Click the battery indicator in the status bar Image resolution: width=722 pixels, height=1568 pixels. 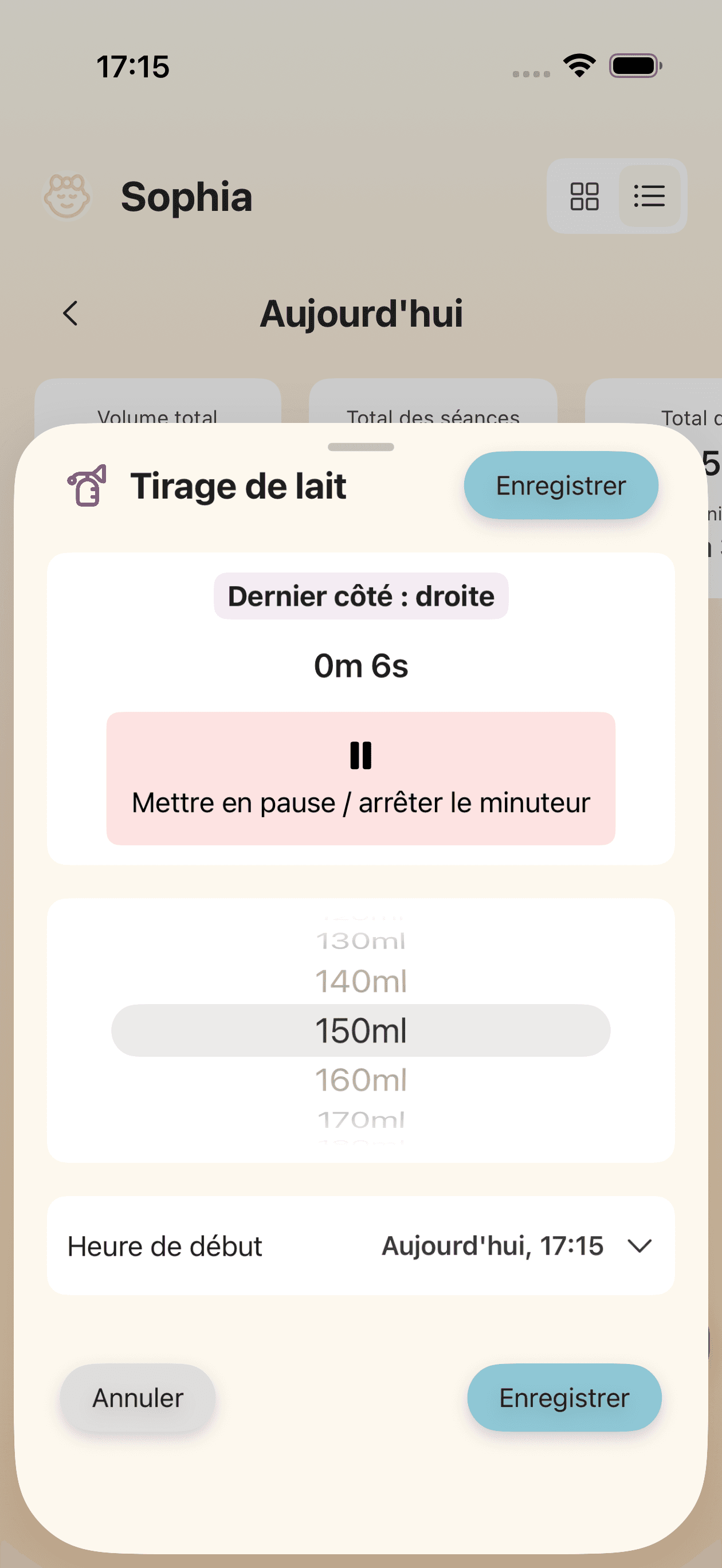[633, 67]
